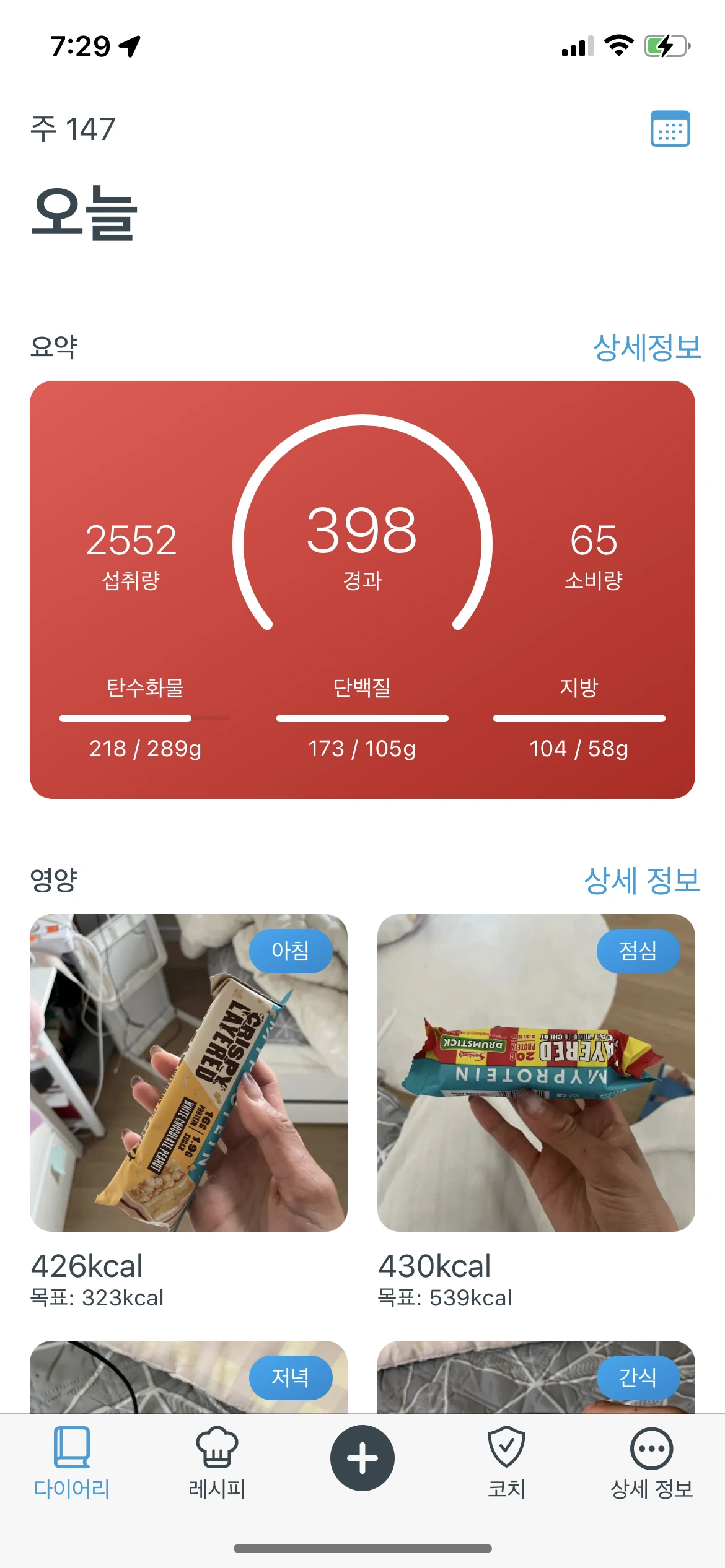Open 상세정보 link next to 요약
This screenshot has height=1568, width=725.
(646, 347)
